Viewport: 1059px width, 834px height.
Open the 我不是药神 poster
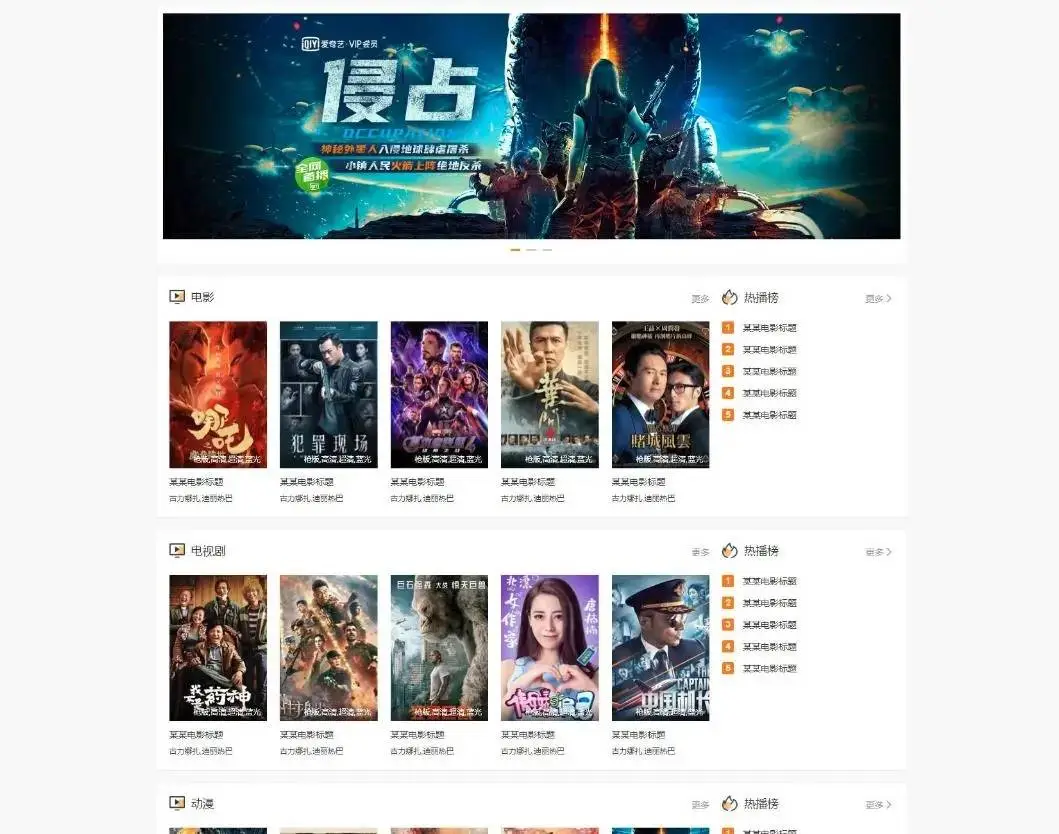[x=218, y=647]
